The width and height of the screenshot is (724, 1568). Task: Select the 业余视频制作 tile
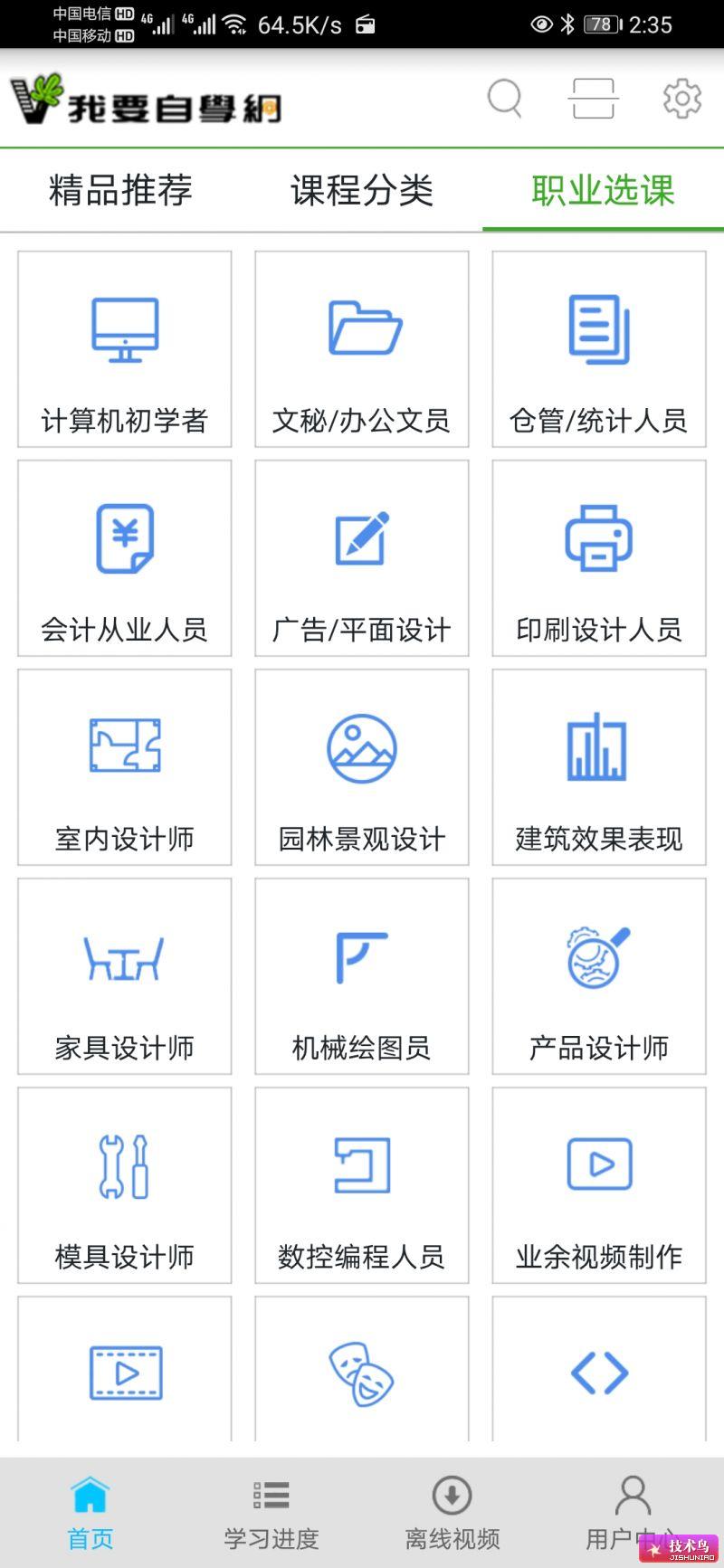pyautogui.click(x=599, y=1185)
